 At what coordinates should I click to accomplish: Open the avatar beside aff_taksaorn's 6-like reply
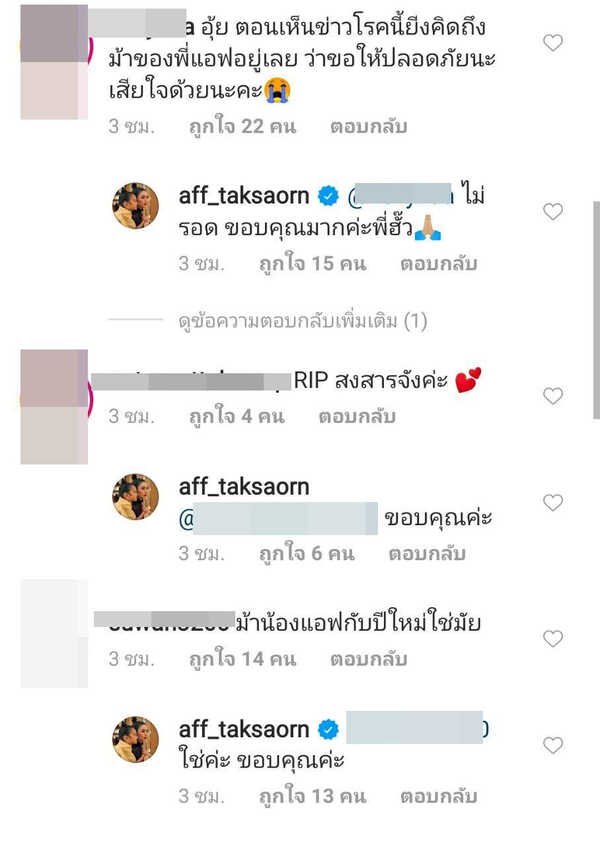(134, 497)
